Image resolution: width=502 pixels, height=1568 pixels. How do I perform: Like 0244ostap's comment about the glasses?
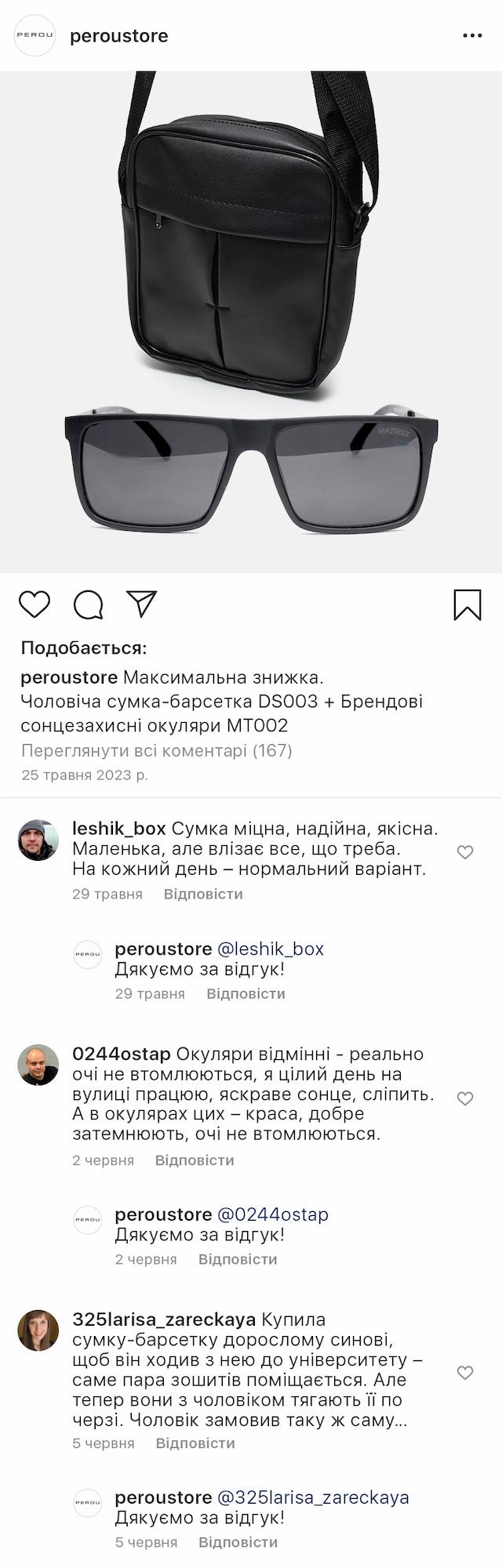click(x=465, y=1098)
